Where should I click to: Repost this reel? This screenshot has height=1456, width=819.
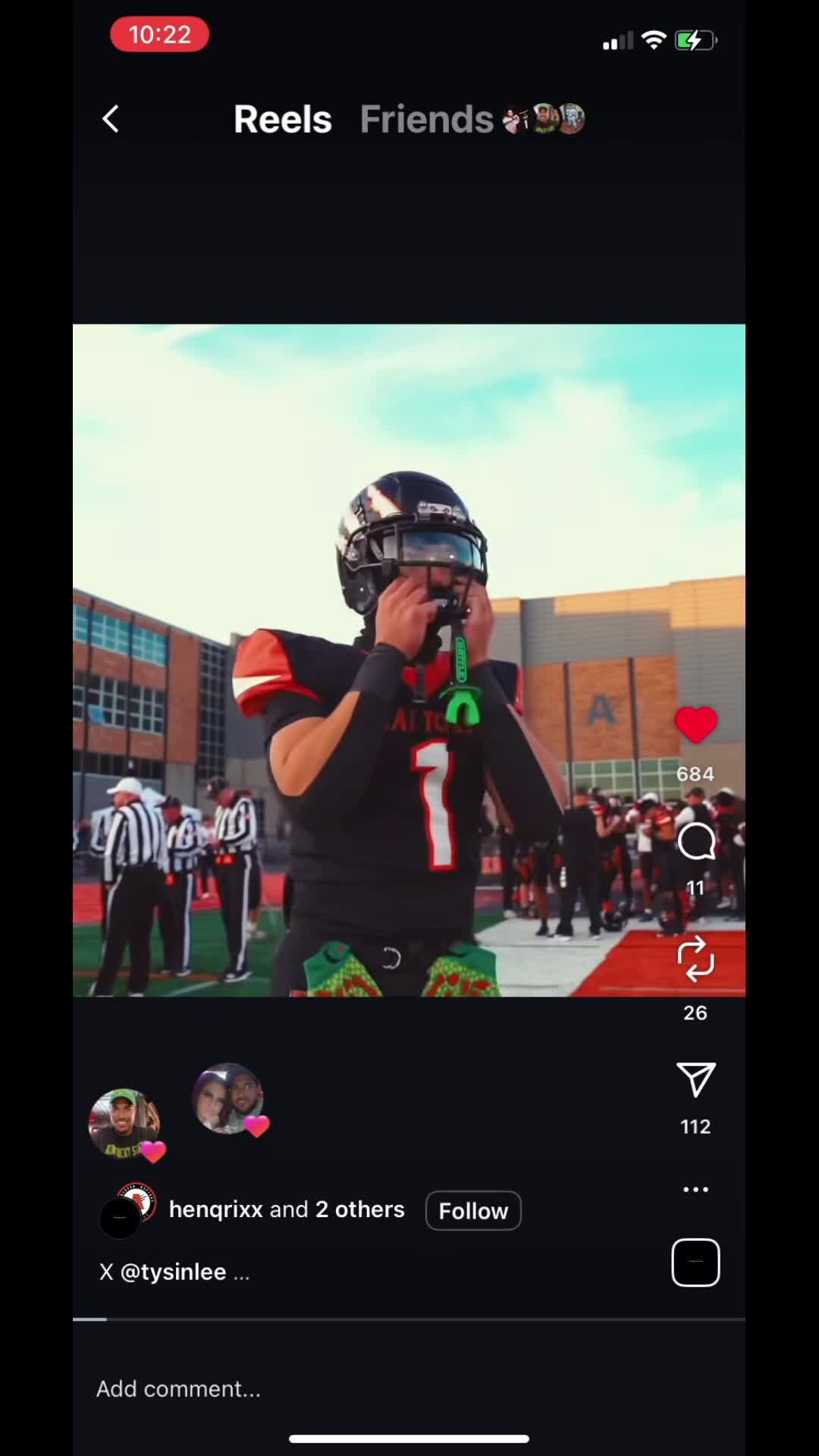(x=695, y=959)
